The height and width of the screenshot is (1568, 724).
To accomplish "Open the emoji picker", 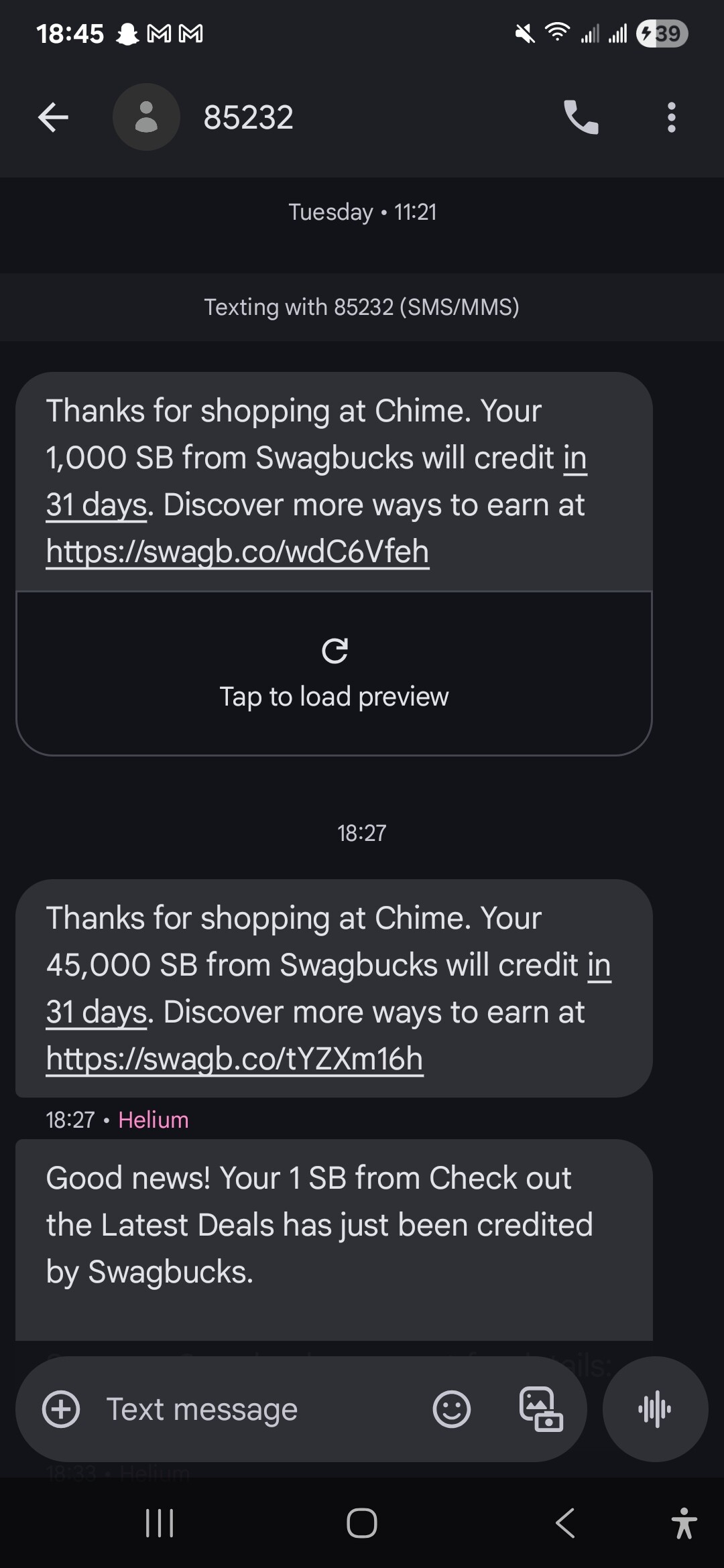I will point(451,1409).
